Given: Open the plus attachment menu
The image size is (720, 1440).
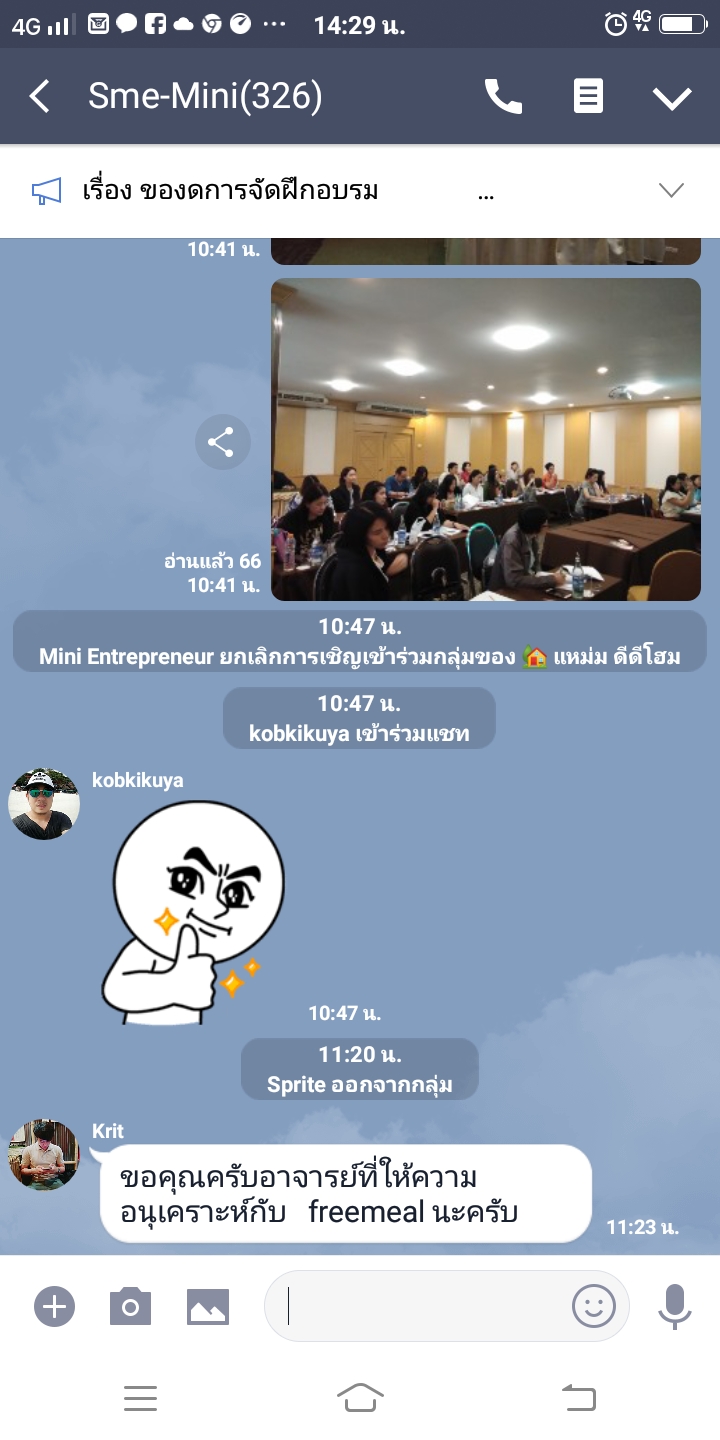Looking at the screenshot, I should [x=54, y=1306].
